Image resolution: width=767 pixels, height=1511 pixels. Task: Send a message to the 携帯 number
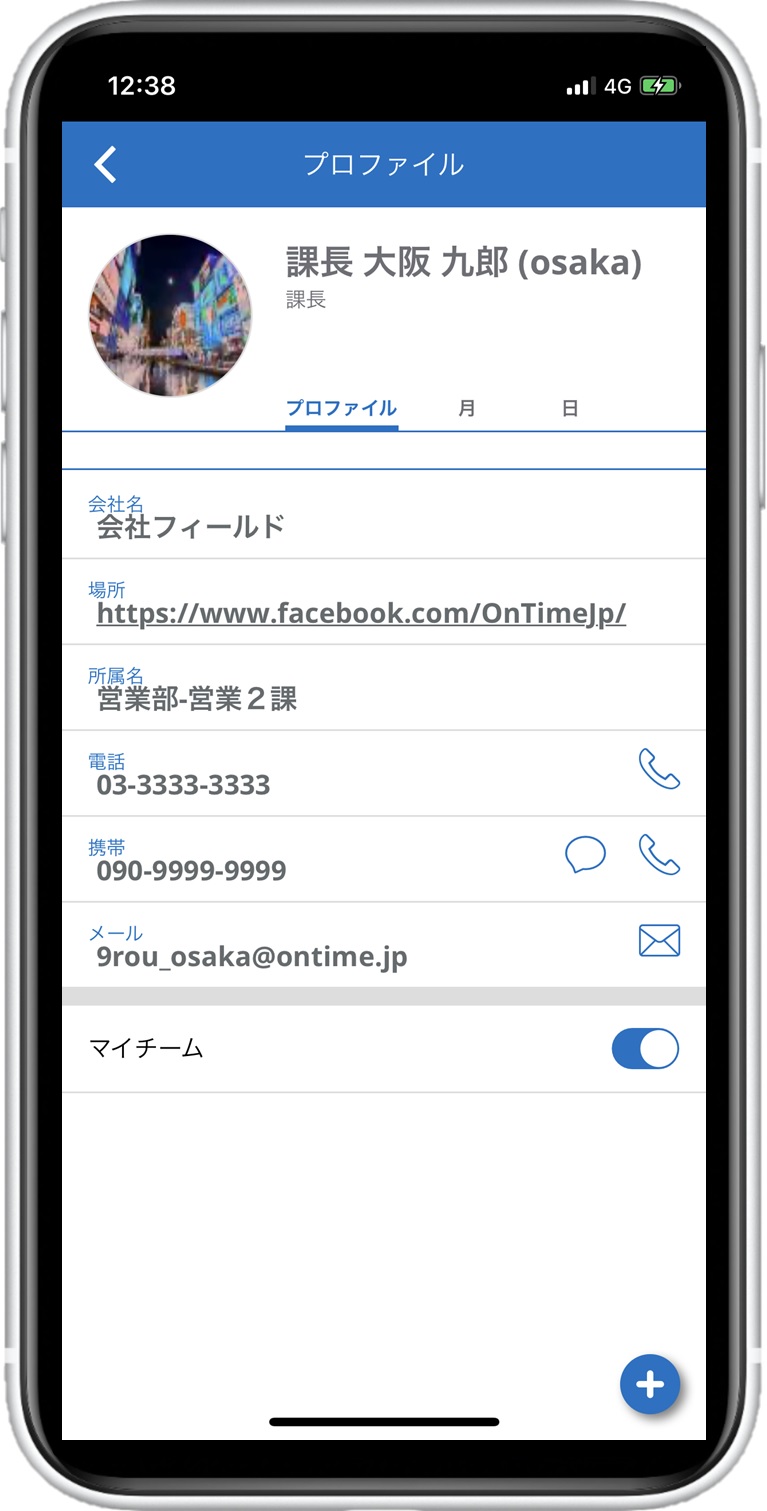[x=585, y=855]
